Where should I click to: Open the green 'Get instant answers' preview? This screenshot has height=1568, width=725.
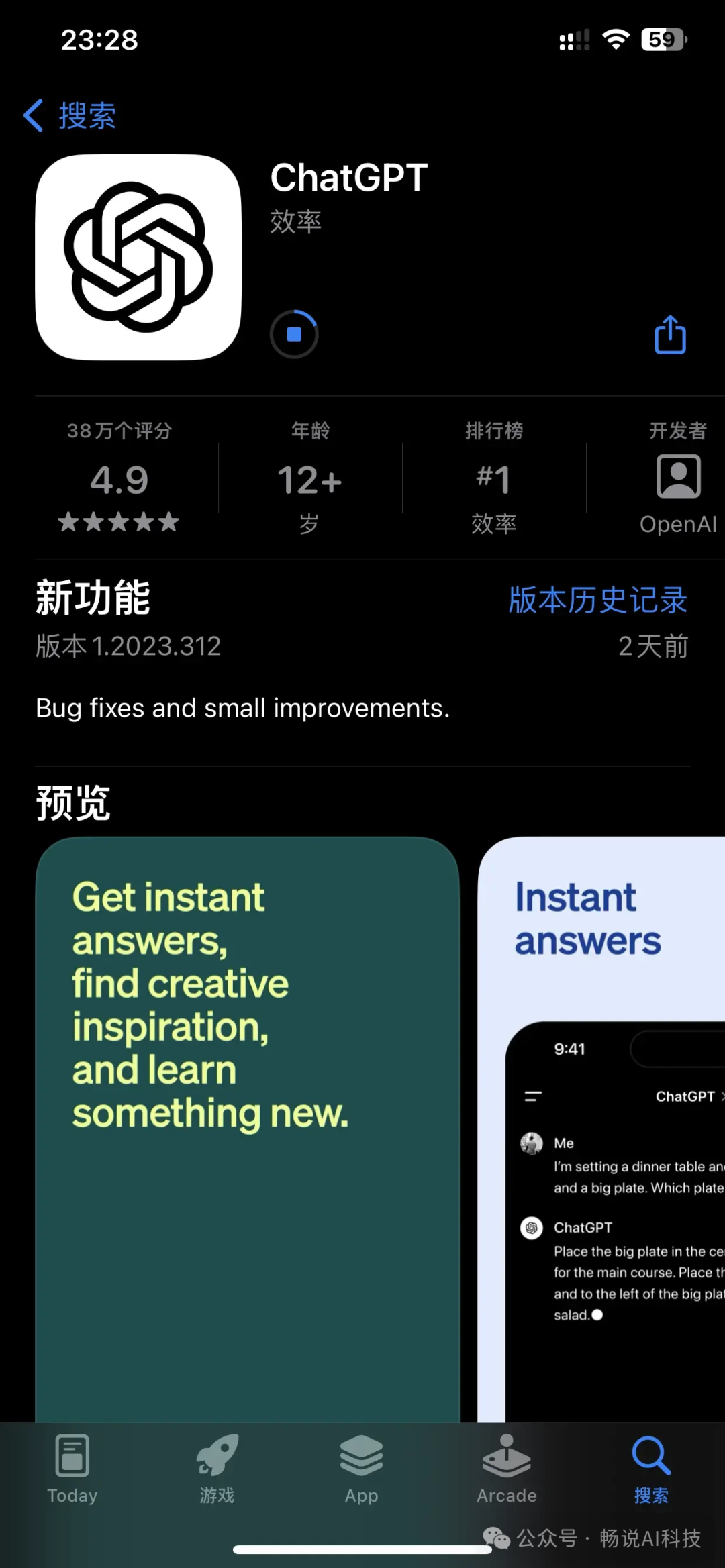pos(247,1127)
